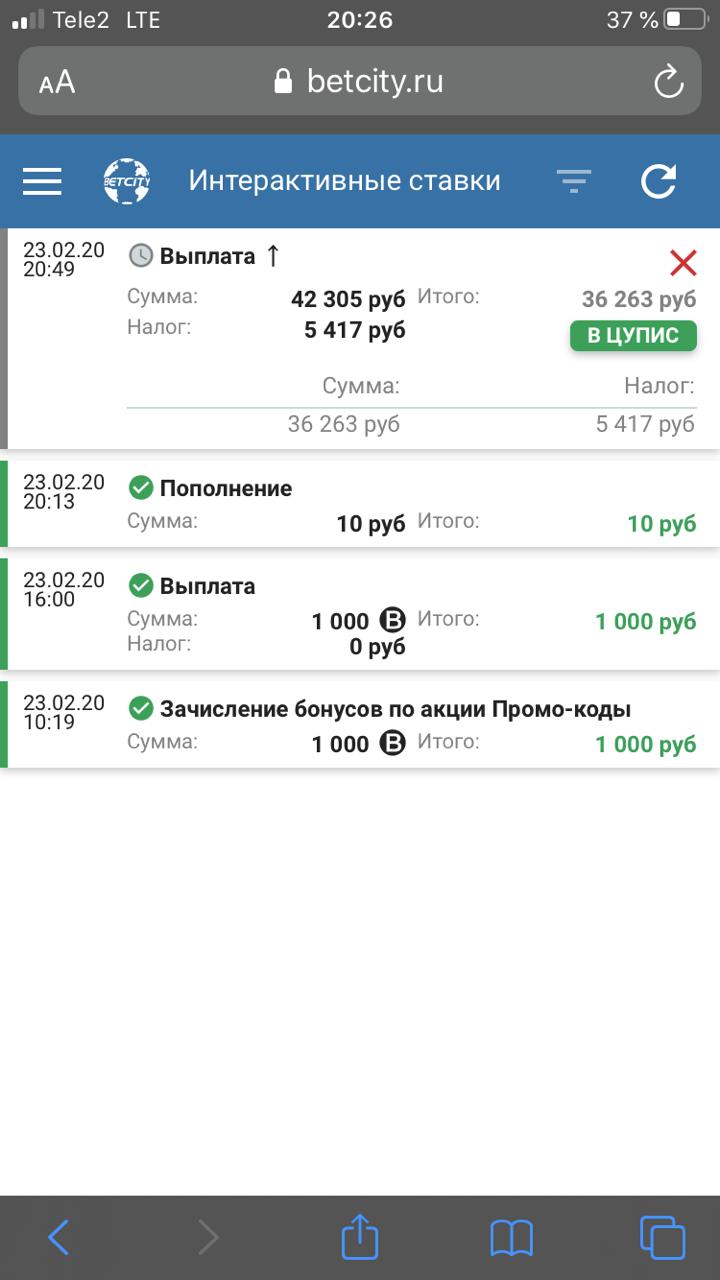Refresh the interactive bets list
Screen dimensions: 720x1280
pos(659,181)
